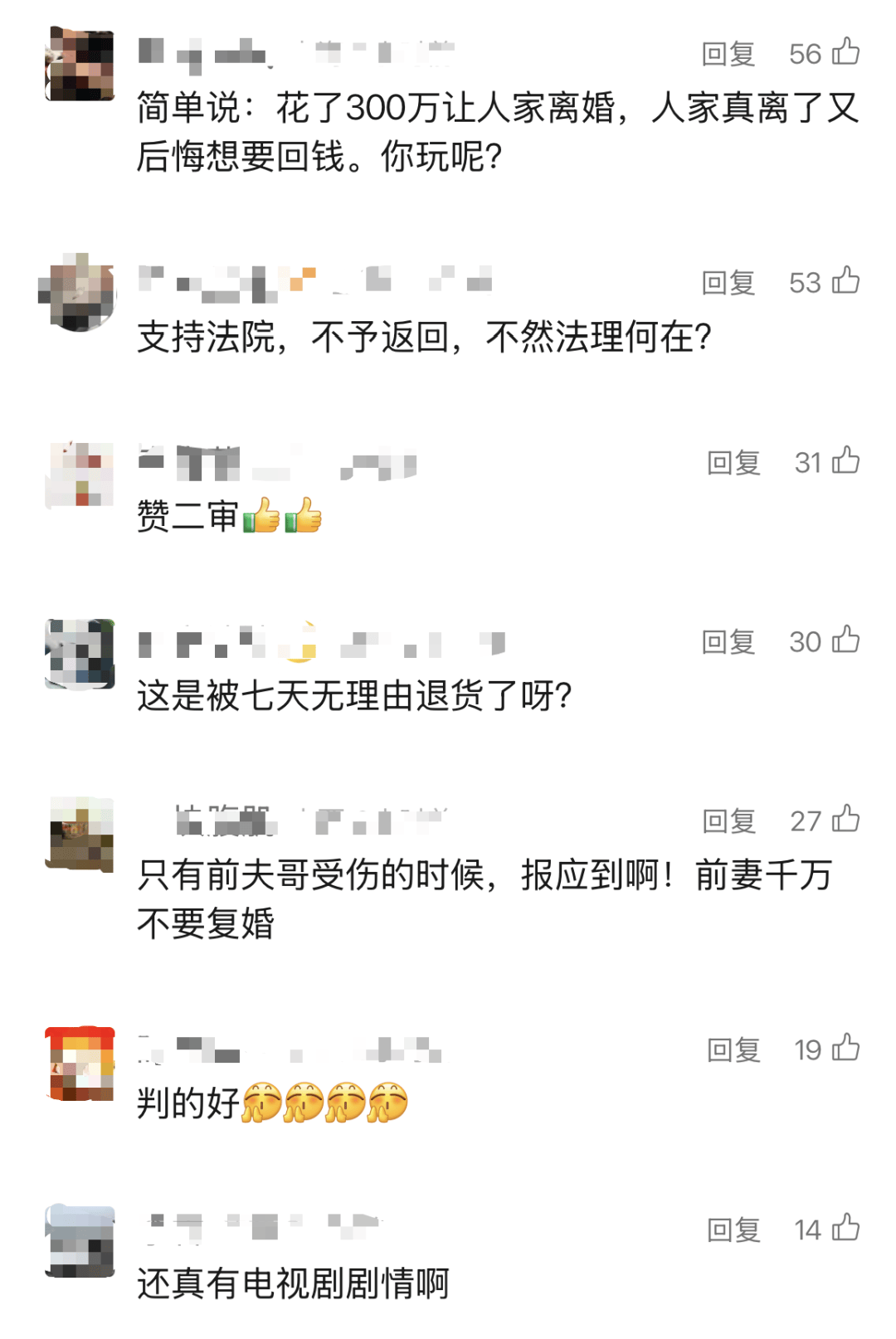Like the 七天无理由退货 comment
Screen dimensions: 896x1339
(845, 640)
